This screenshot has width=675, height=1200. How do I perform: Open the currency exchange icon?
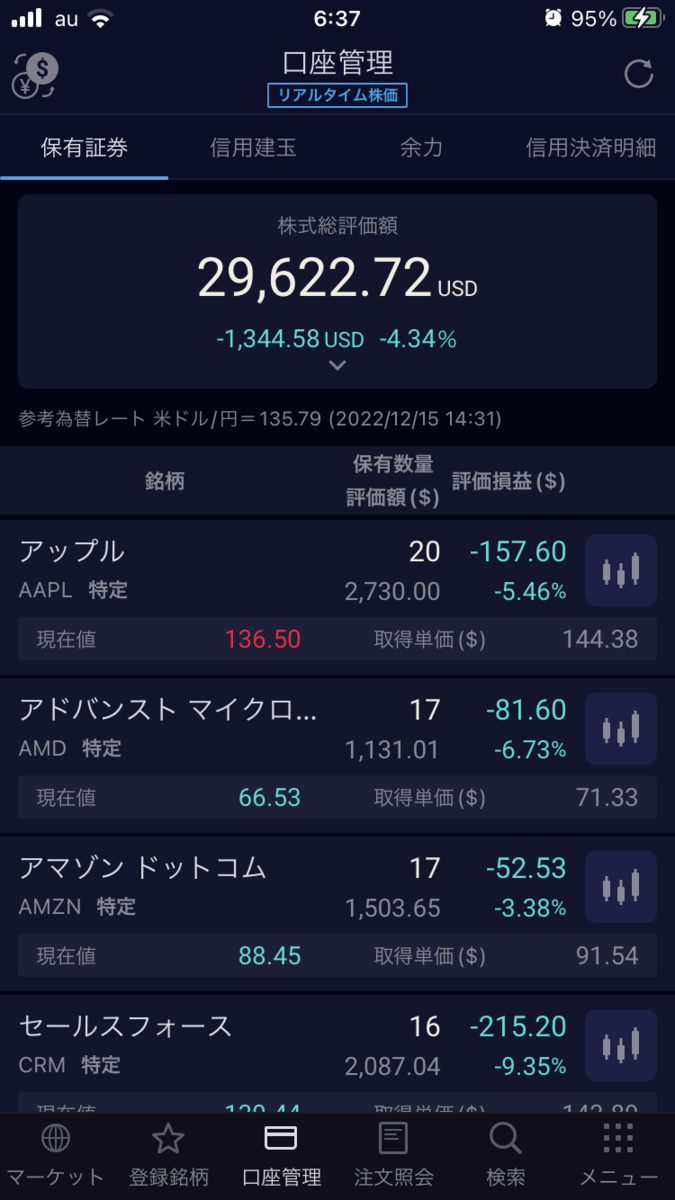(x=36, y=75)
